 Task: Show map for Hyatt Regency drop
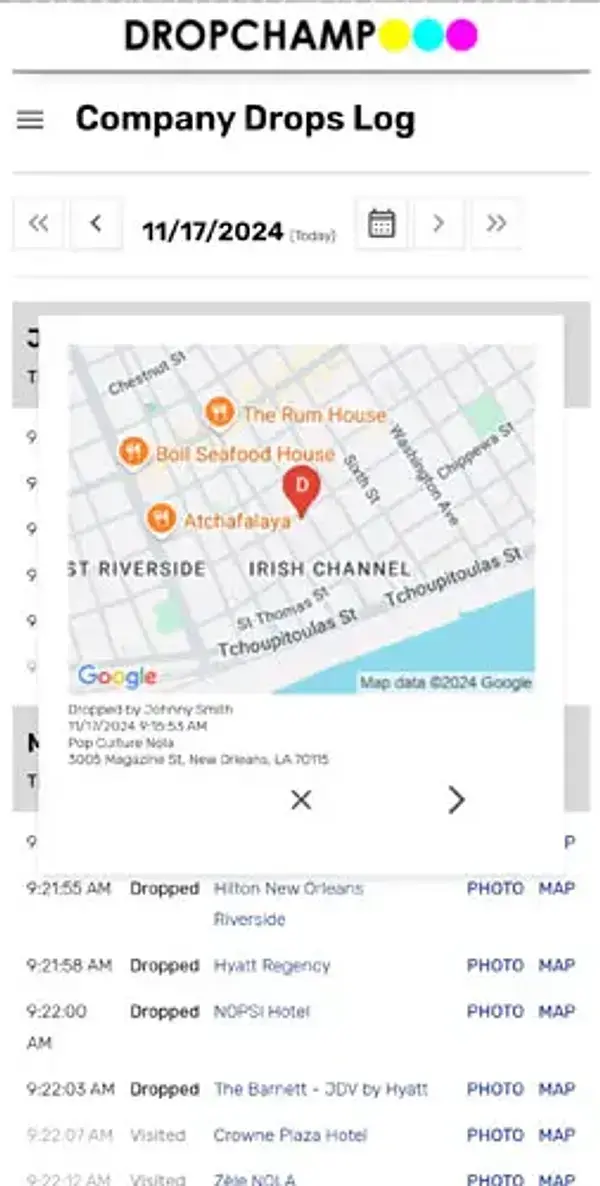click(557, 966)
